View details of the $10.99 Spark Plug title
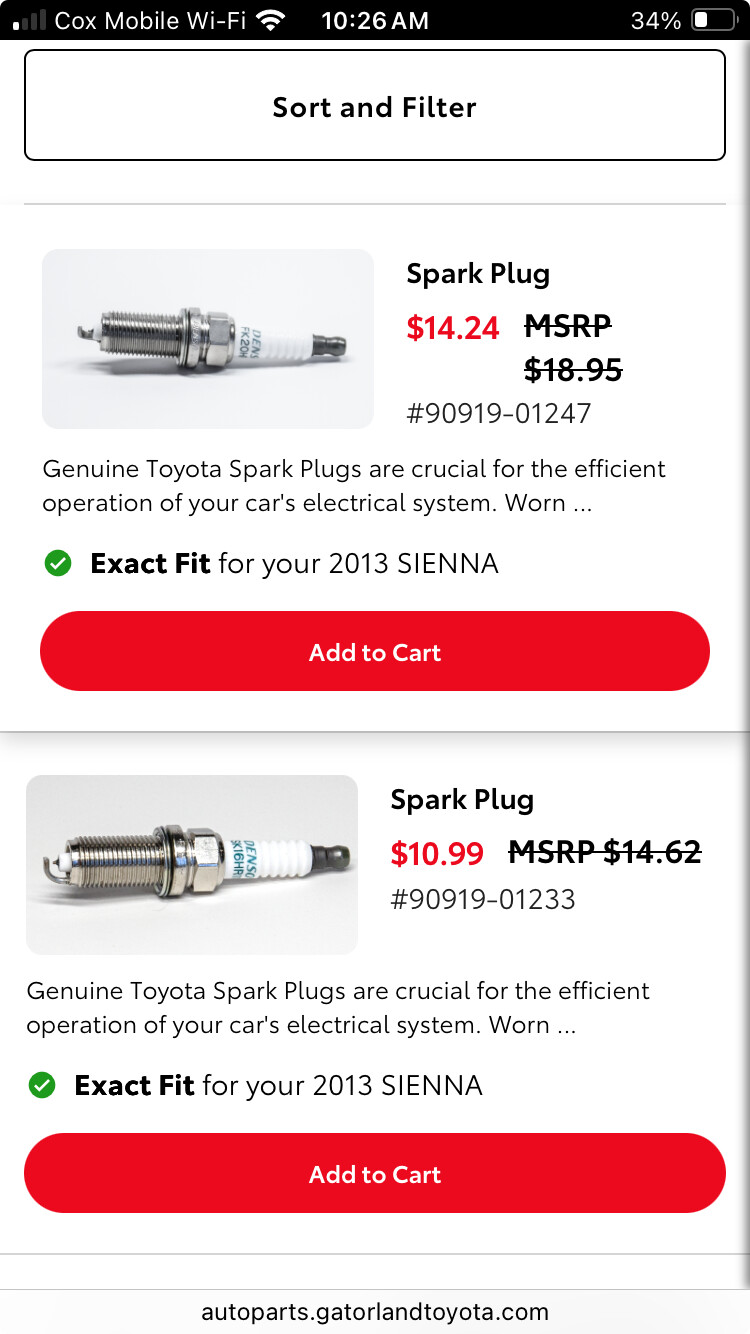750x1334 pixels. point(462,799)
